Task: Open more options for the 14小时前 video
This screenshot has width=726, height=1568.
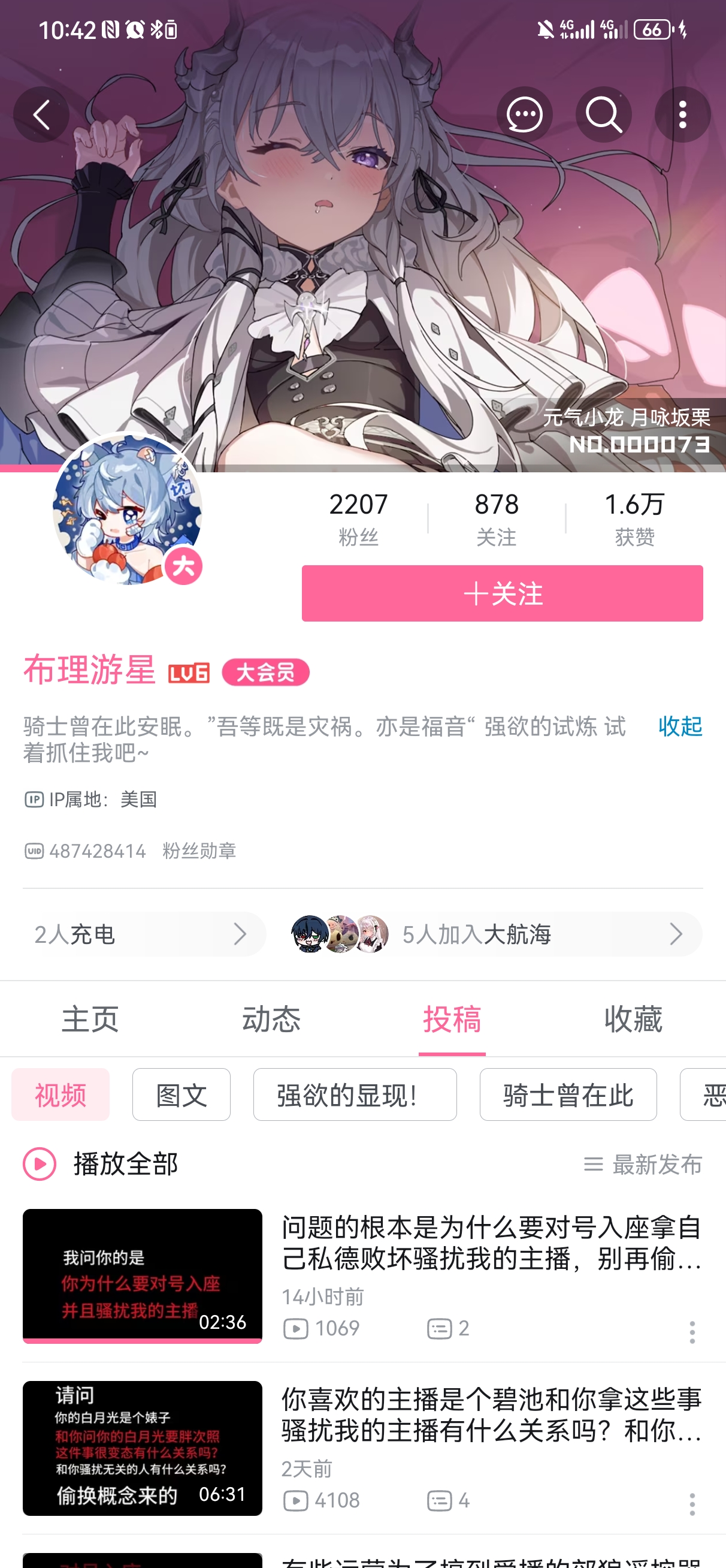Action: pos(692,1332)
